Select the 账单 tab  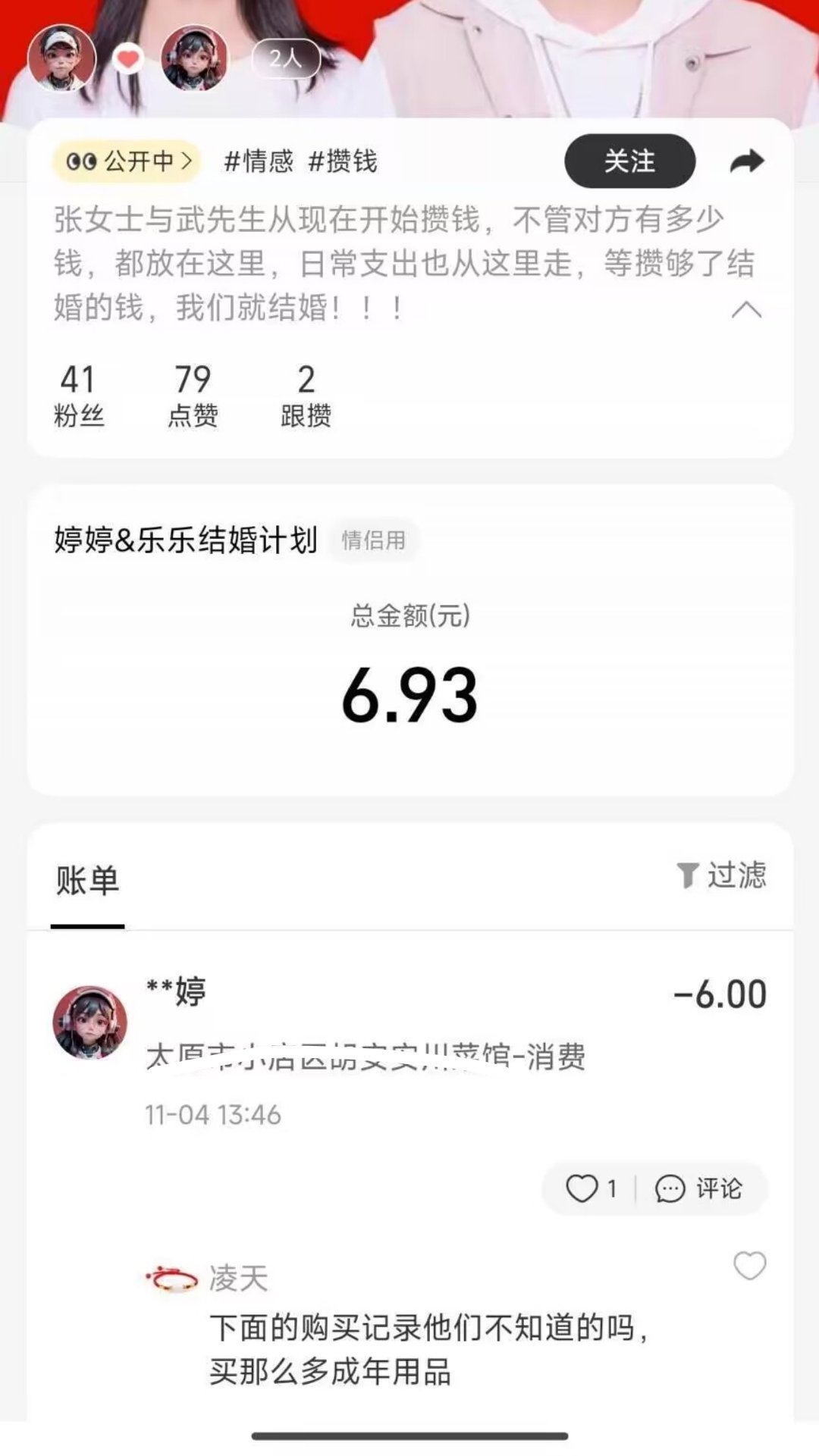tap(87, 881)
